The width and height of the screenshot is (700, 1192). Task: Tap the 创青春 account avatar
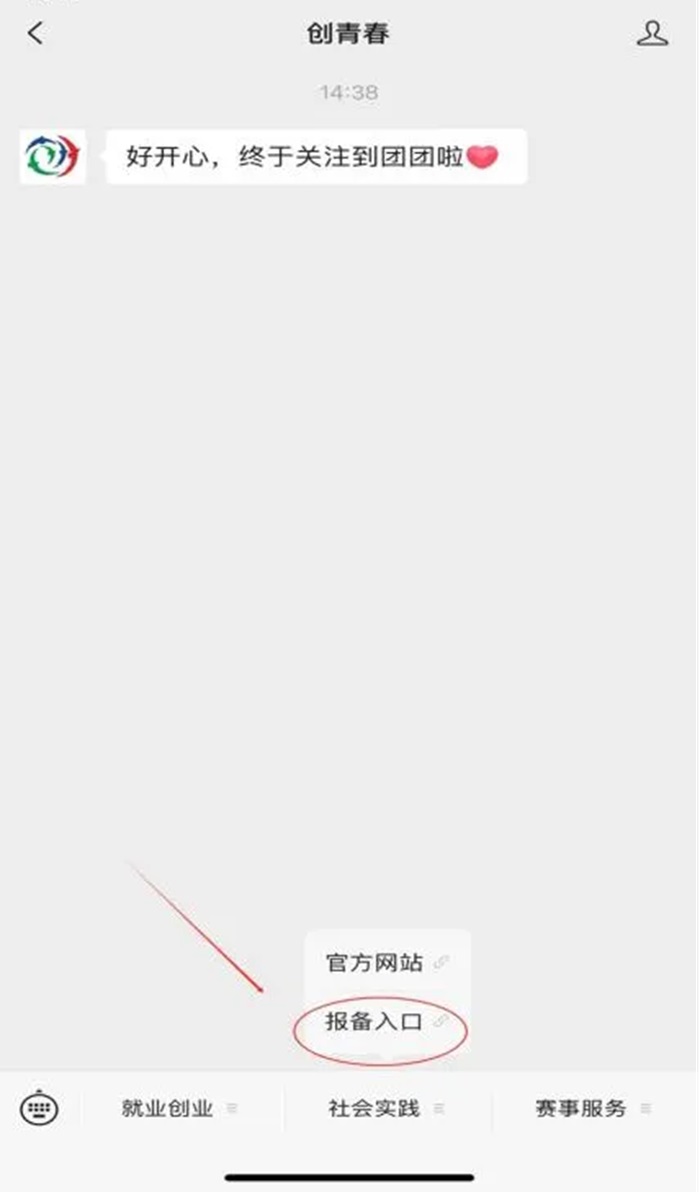coord(52,157)
